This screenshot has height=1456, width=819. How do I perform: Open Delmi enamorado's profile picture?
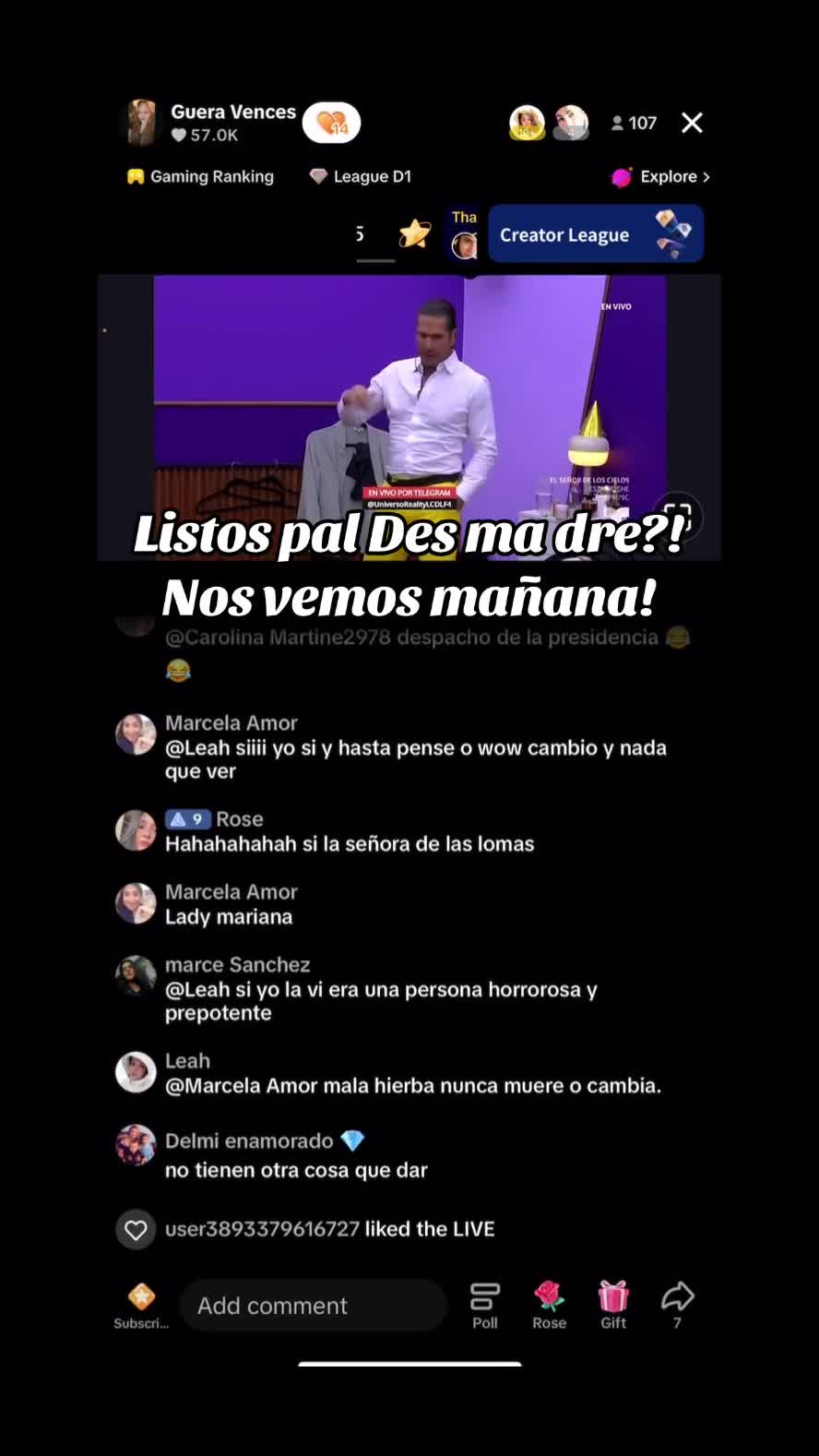pyautogui.click(x=136, y=1145)
